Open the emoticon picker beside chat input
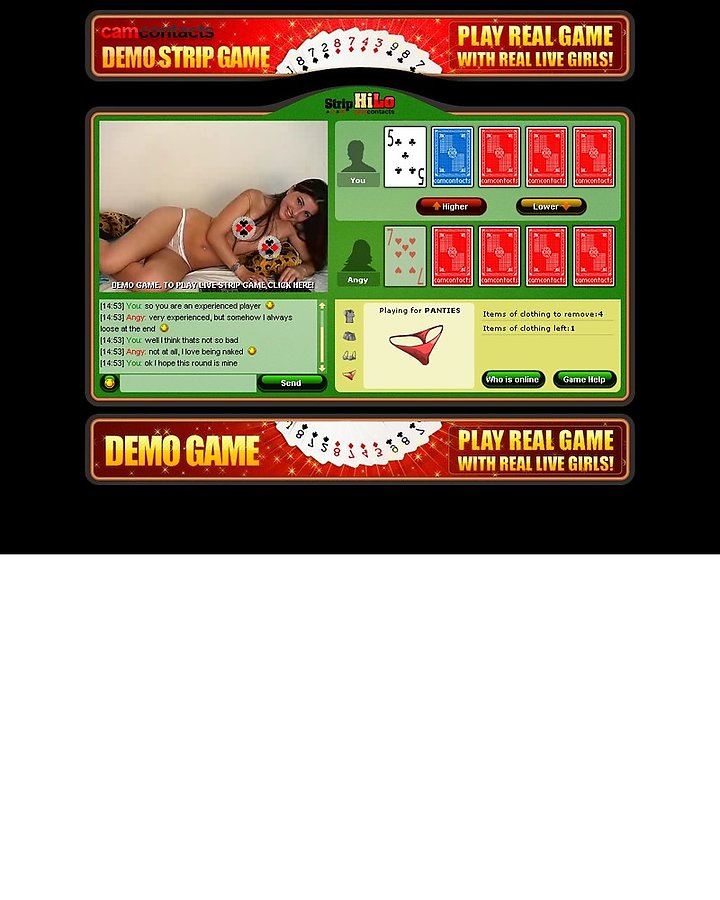The width and height of the screenshot is (720, 900). tap(109, 383)
